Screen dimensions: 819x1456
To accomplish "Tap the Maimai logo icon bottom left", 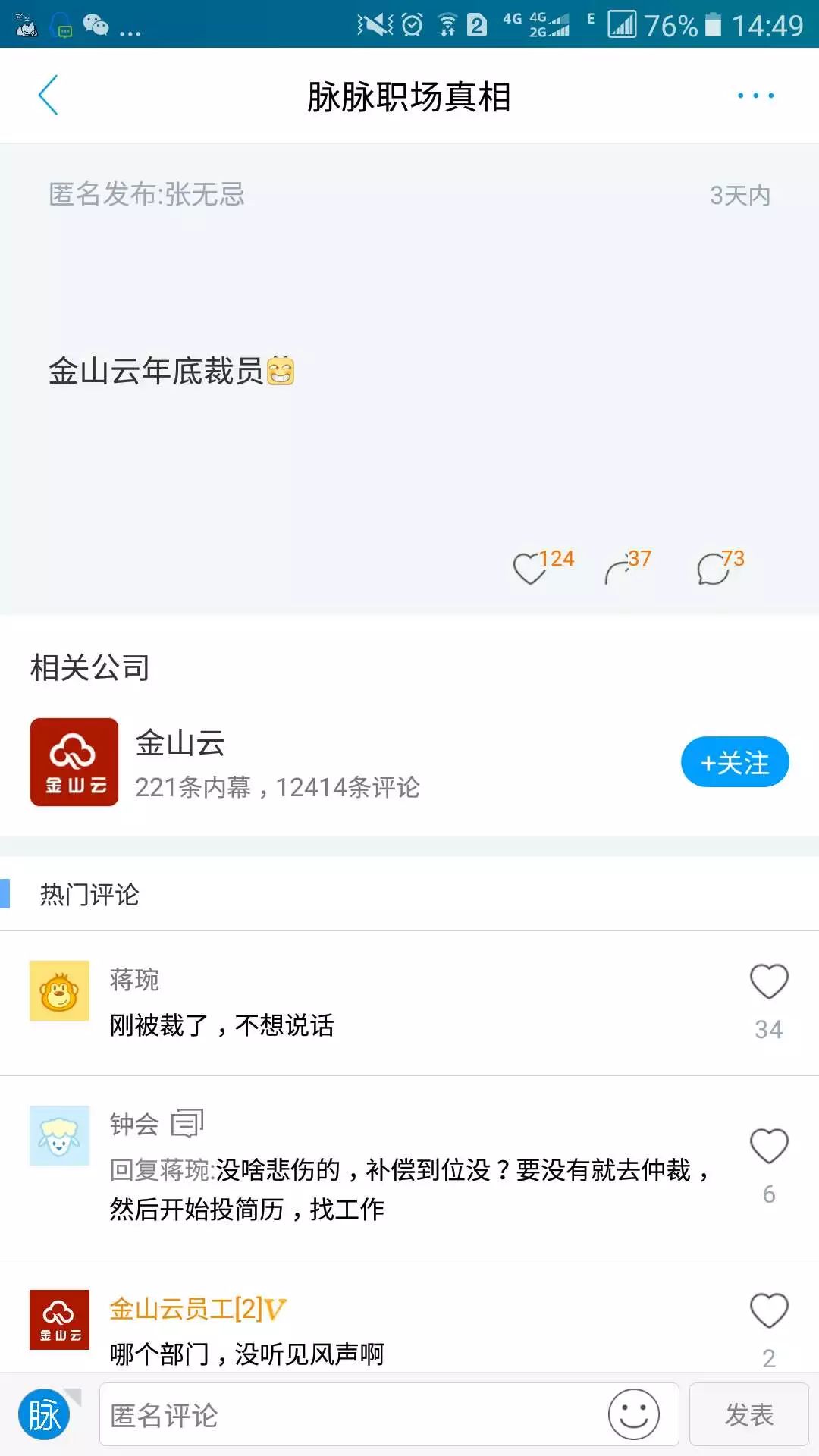I will (42, 1412).
